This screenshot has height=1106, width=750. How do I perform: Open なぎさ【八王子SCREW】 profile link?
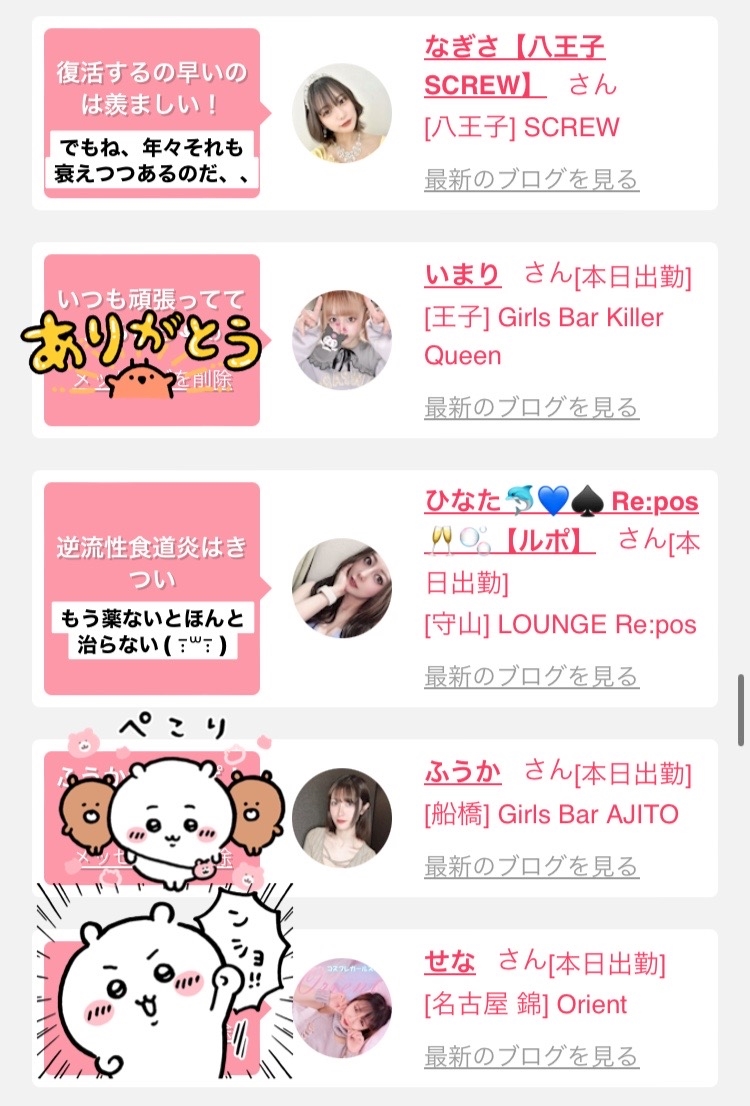(514, 66)
